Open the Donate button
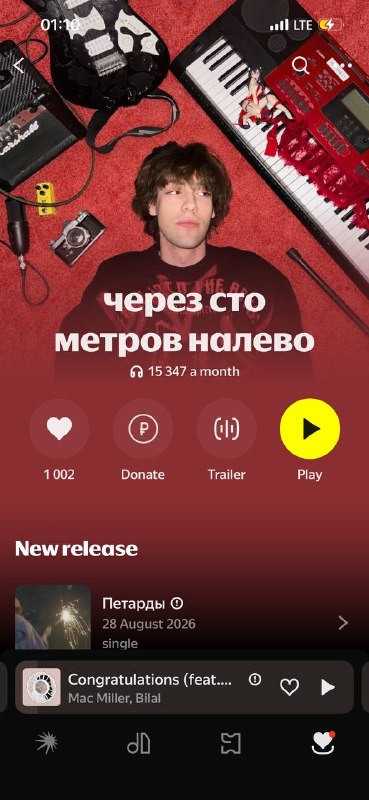This screenshot has height=800, width=369. click(x=143, y=429)
